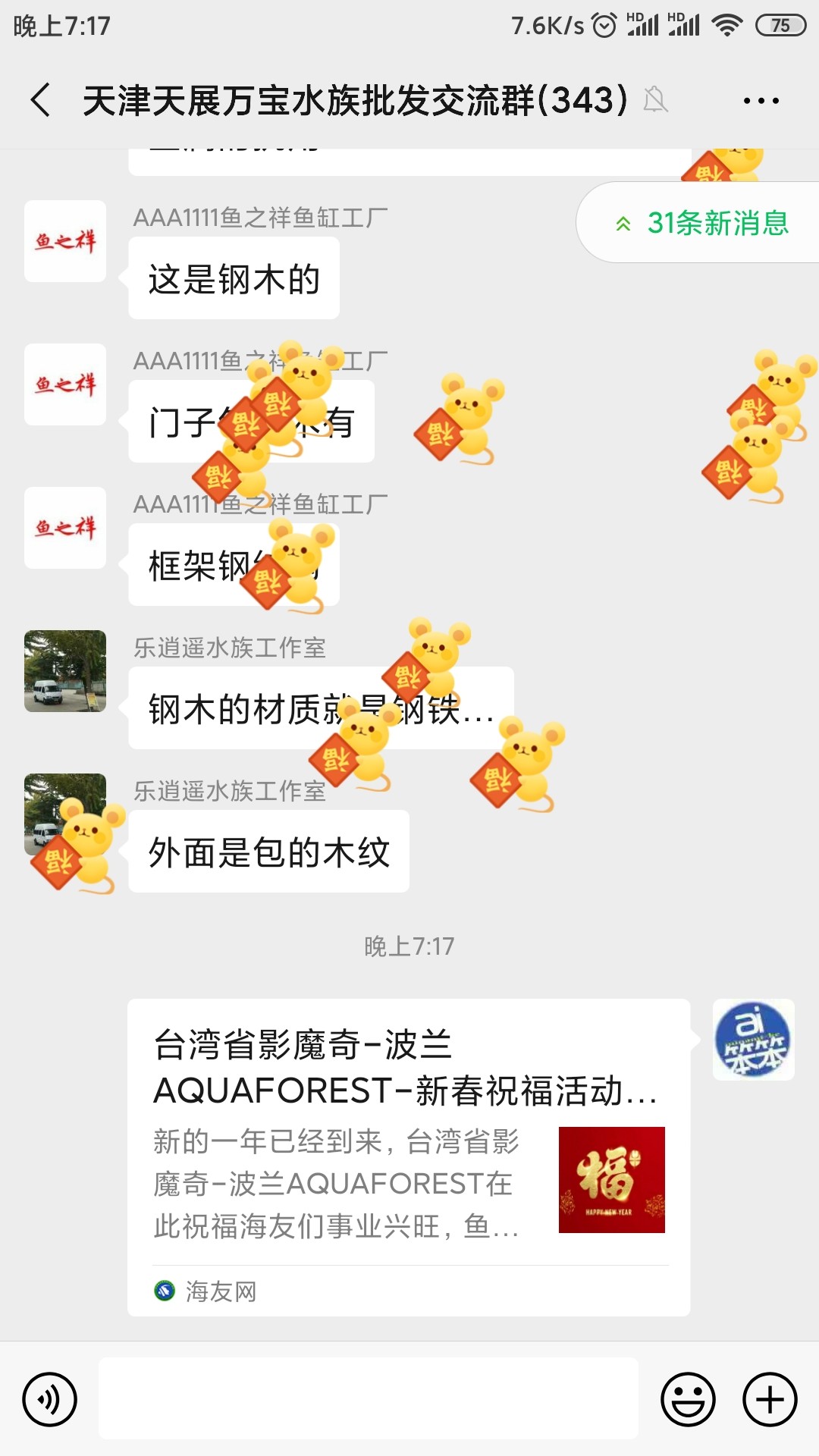Open the sender avatar beside the AQUAFOREST card
Image resolution: width=819 pixels, height=1456 pixels.
pyautogui.click(x=753, y=1040)
